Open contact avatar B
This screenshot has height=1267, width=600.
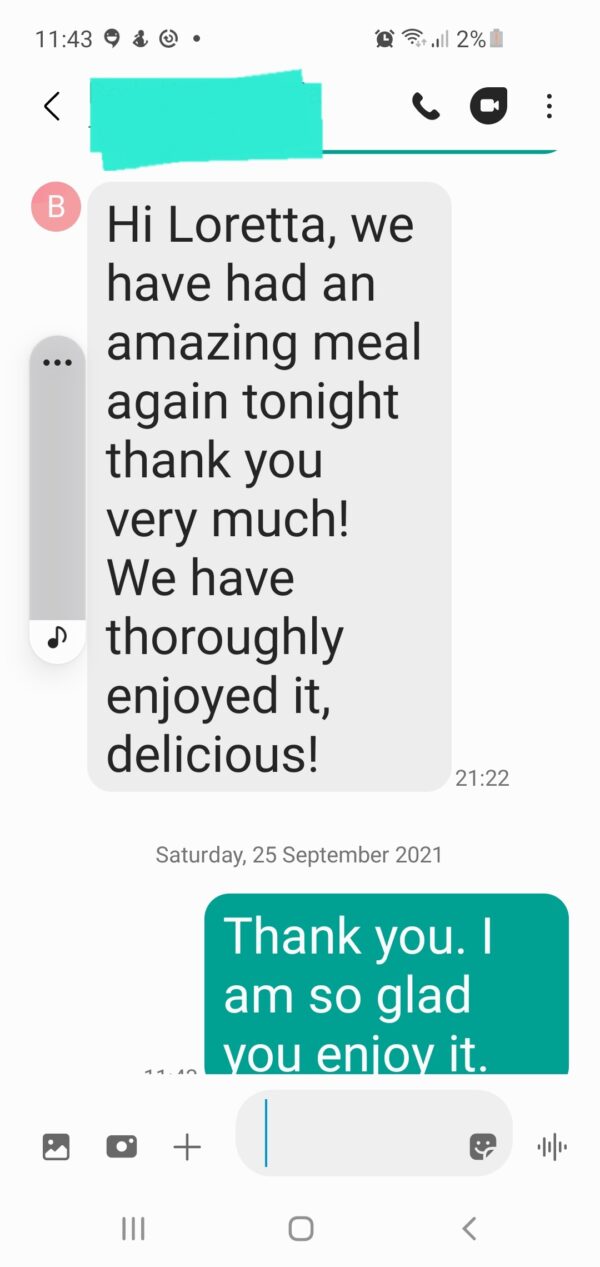[56, 207]
